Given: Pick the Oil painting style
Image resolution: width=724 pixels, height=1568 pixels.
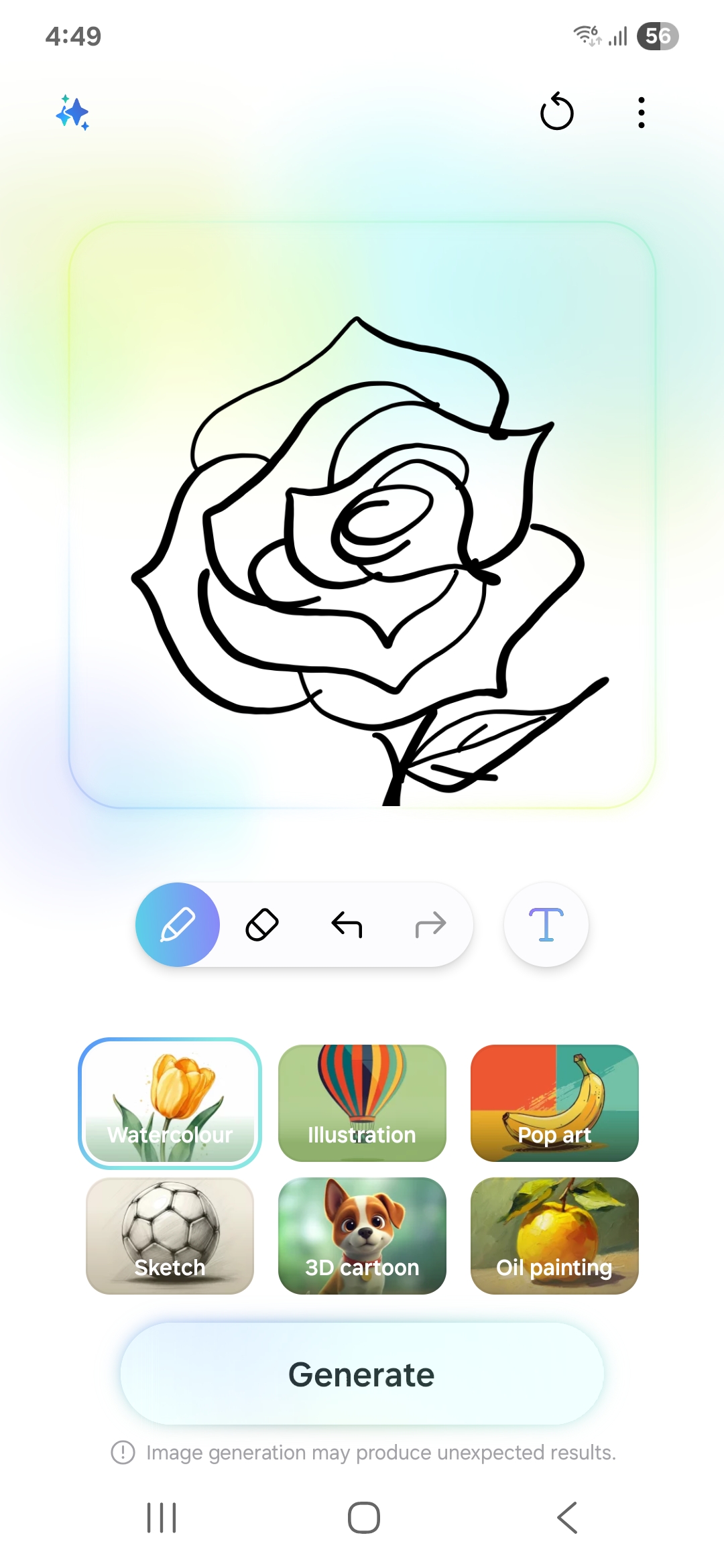Looking at the screenshot, I should tap(554, 1236).
